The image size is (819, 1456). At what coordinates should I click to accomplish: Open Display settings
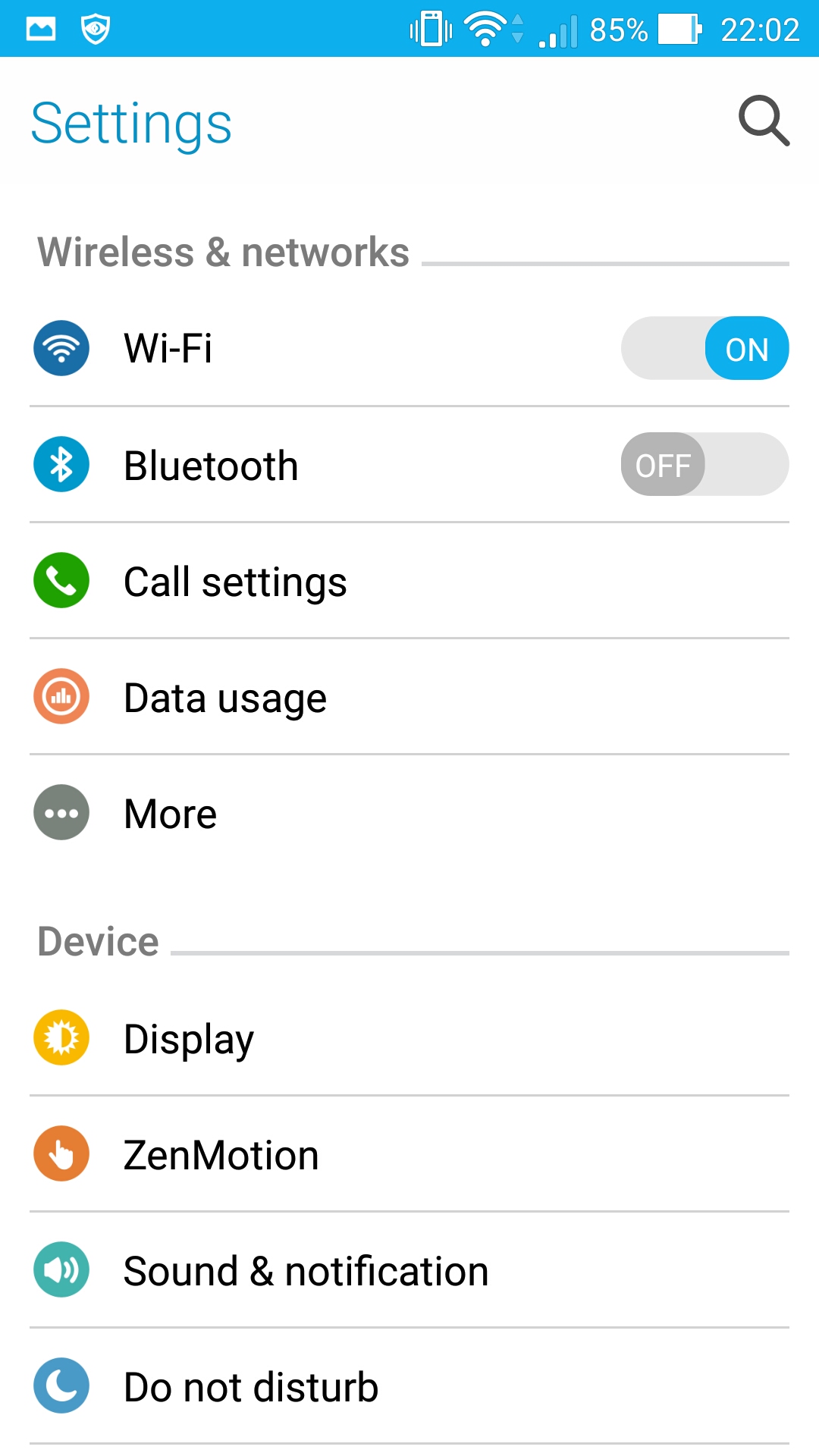click(x=189, y=1038)
